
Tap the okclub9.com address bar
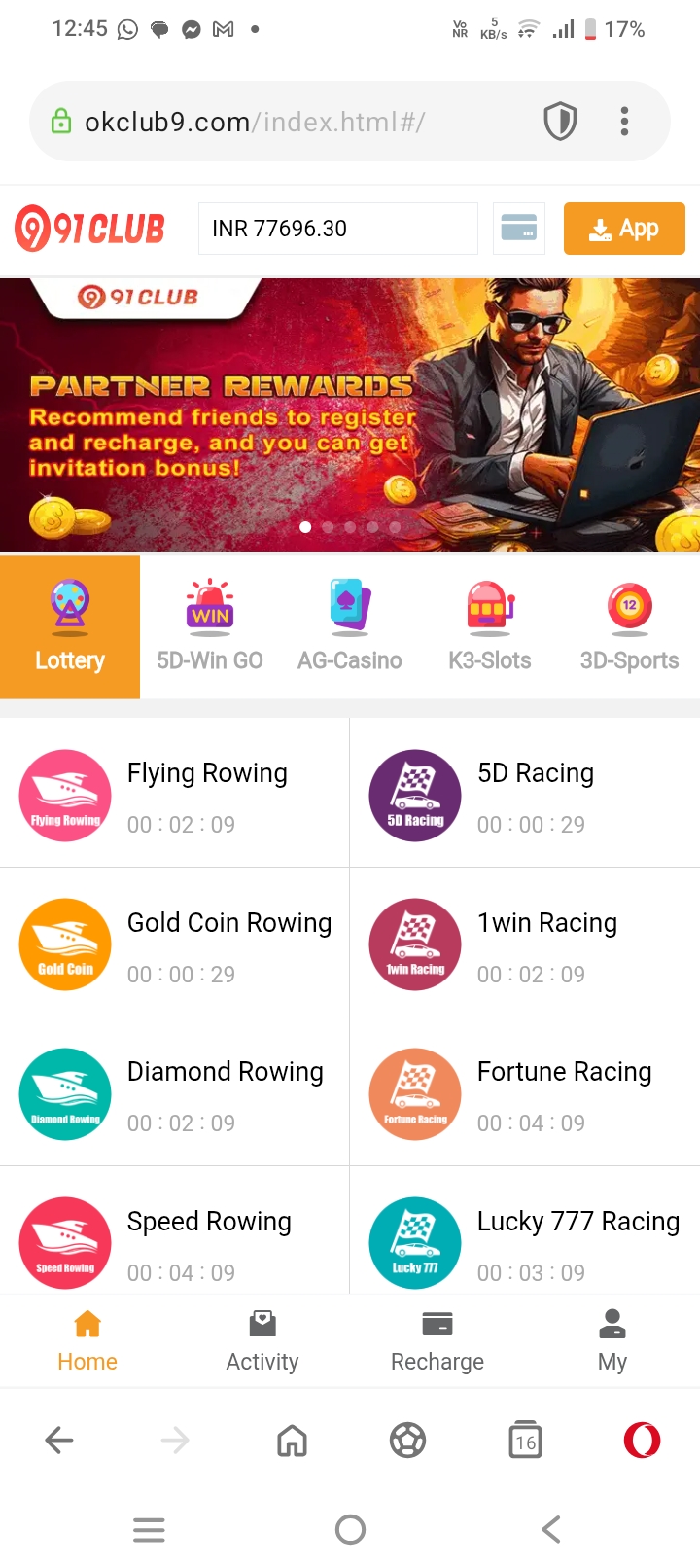pos(292,122)
